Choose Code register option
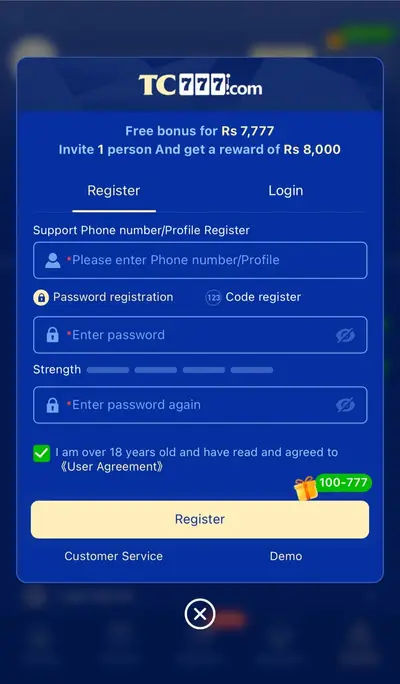 (x=253, y=298)
